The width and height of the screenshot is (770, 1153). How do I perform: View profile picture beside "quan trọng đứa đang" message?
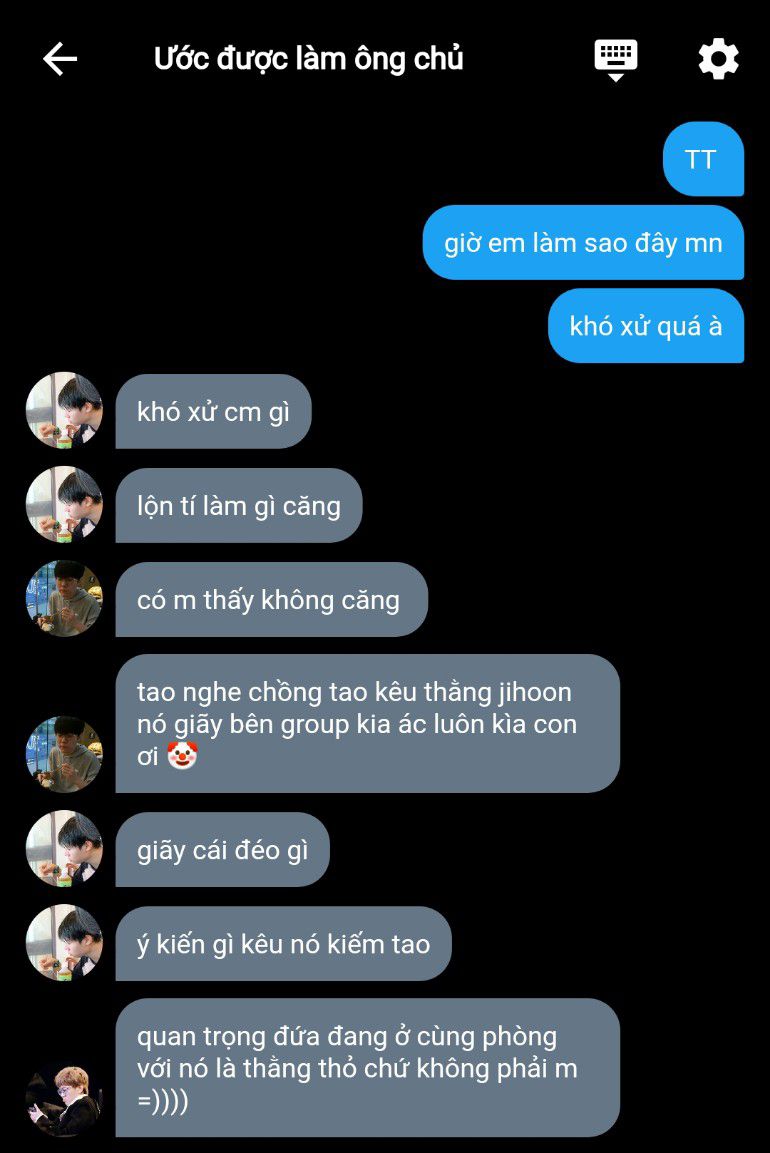tap(64, 1098)
